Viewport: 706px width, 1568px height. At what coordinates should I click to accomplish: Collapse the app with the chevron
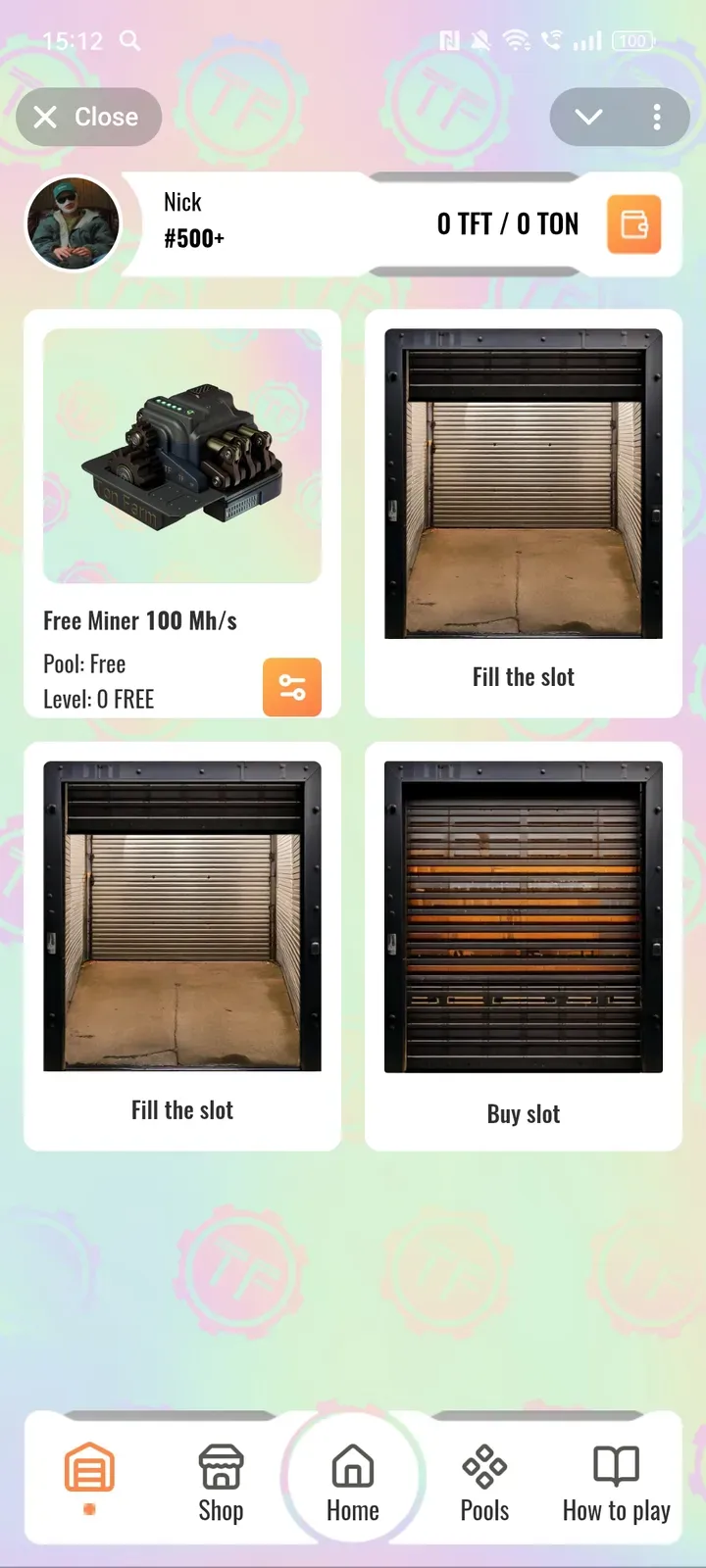588,117
